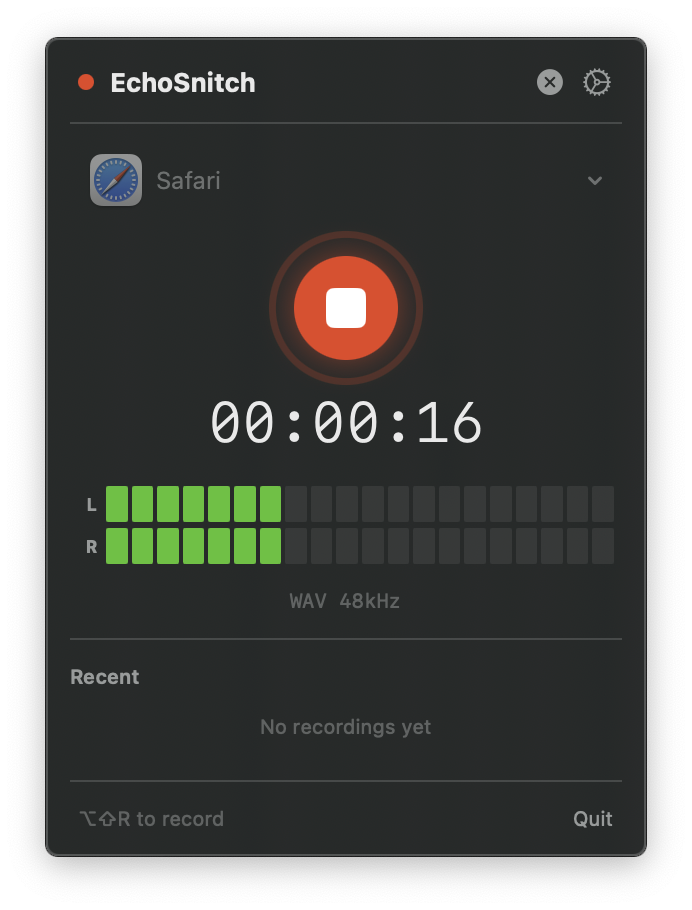The image size is (692, 910).
Task: Expand the Safari audio source dropdown
Action: [594, 181]
